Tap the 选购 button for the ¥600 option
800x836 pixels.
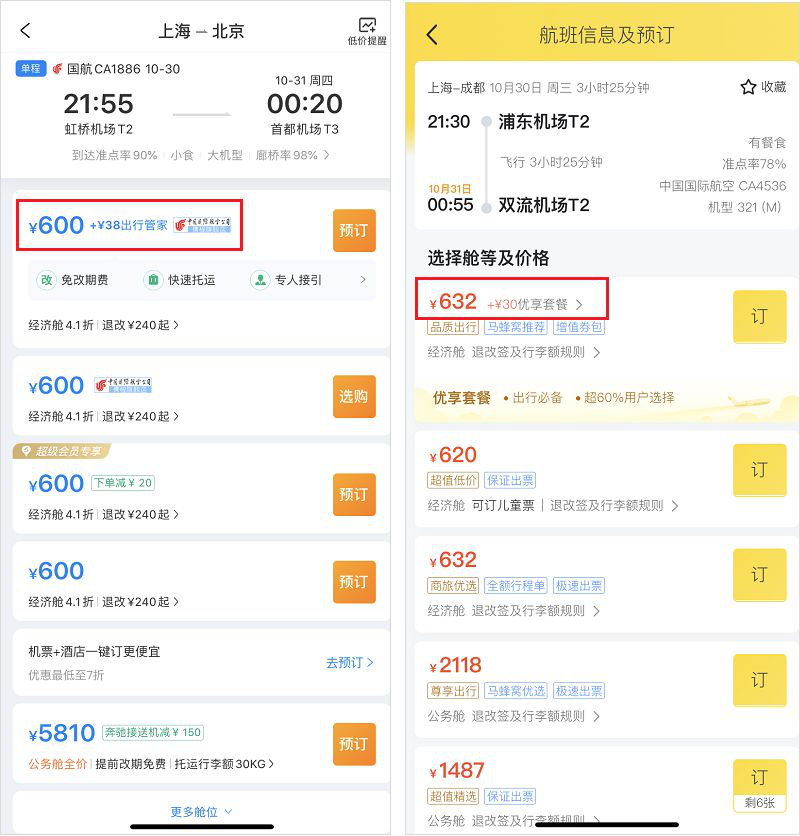click(352, 397)
